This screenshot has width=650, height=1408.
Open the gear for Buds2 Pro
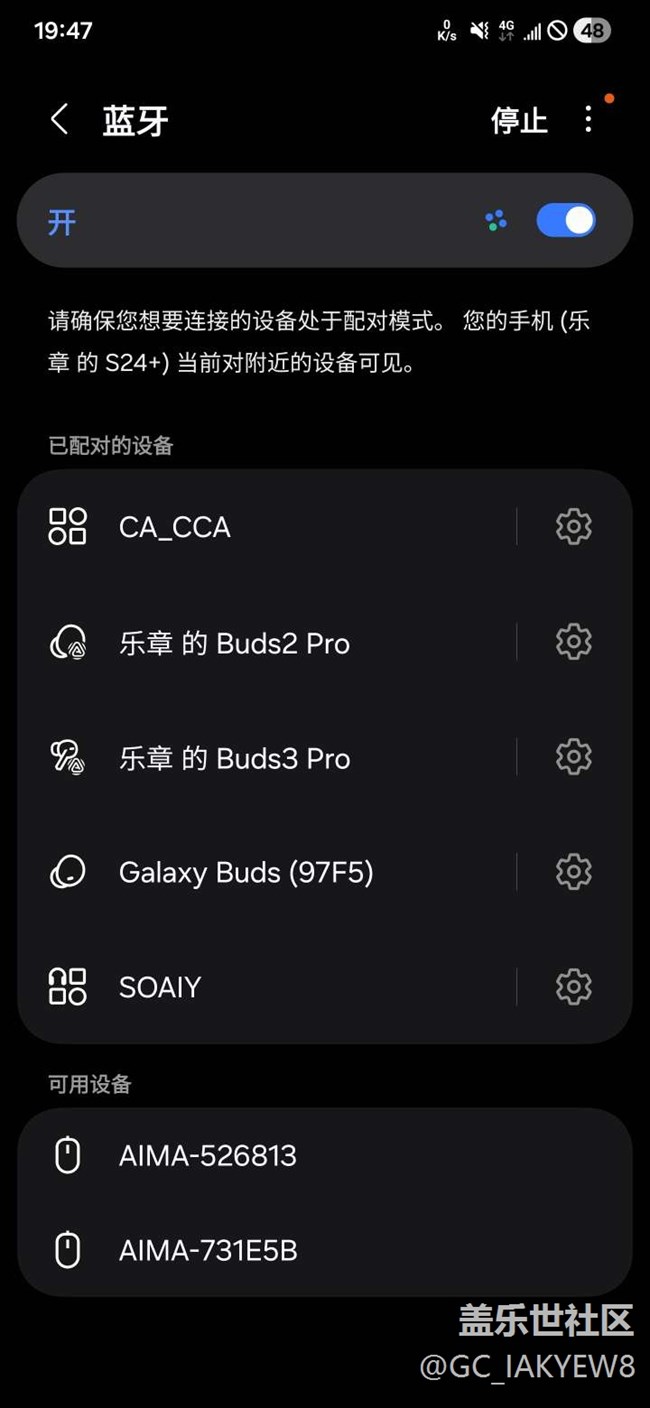pyautogui.click(x=573, y=642)
